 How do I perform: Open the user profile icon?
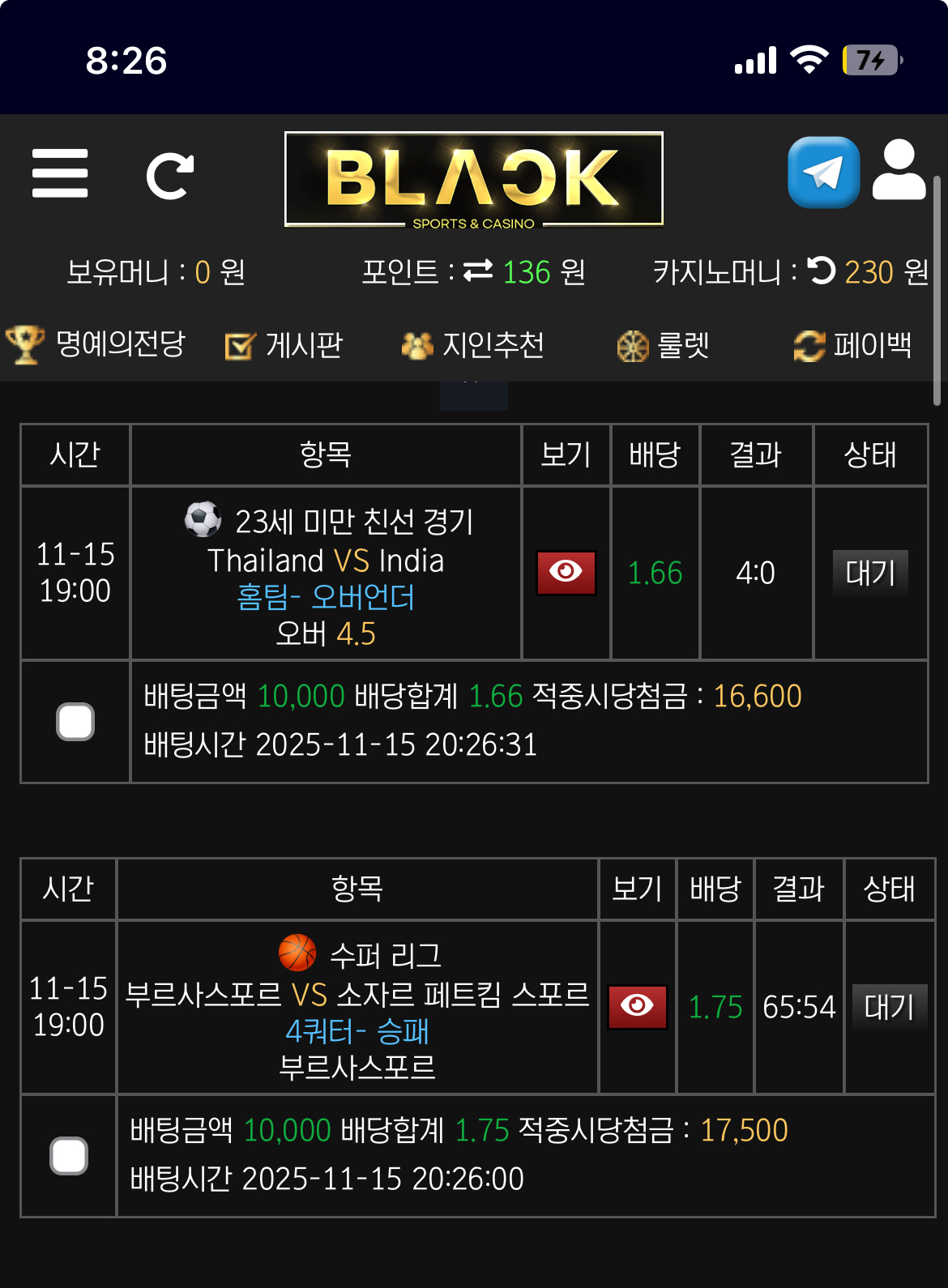click(899, 170)
